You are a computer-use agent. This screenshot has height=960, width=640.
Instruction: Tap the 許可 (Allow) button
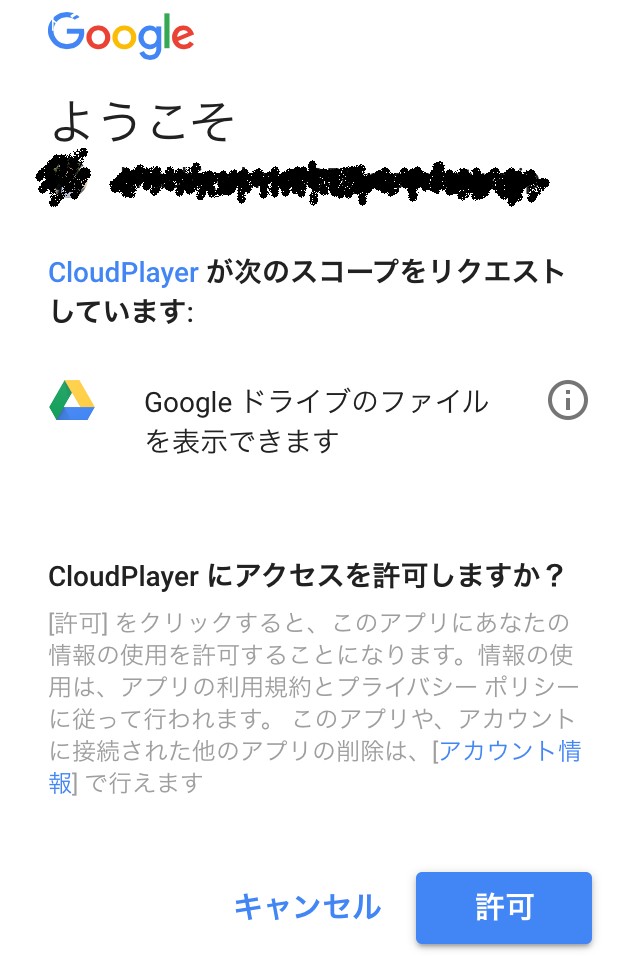tap(504, 907)
